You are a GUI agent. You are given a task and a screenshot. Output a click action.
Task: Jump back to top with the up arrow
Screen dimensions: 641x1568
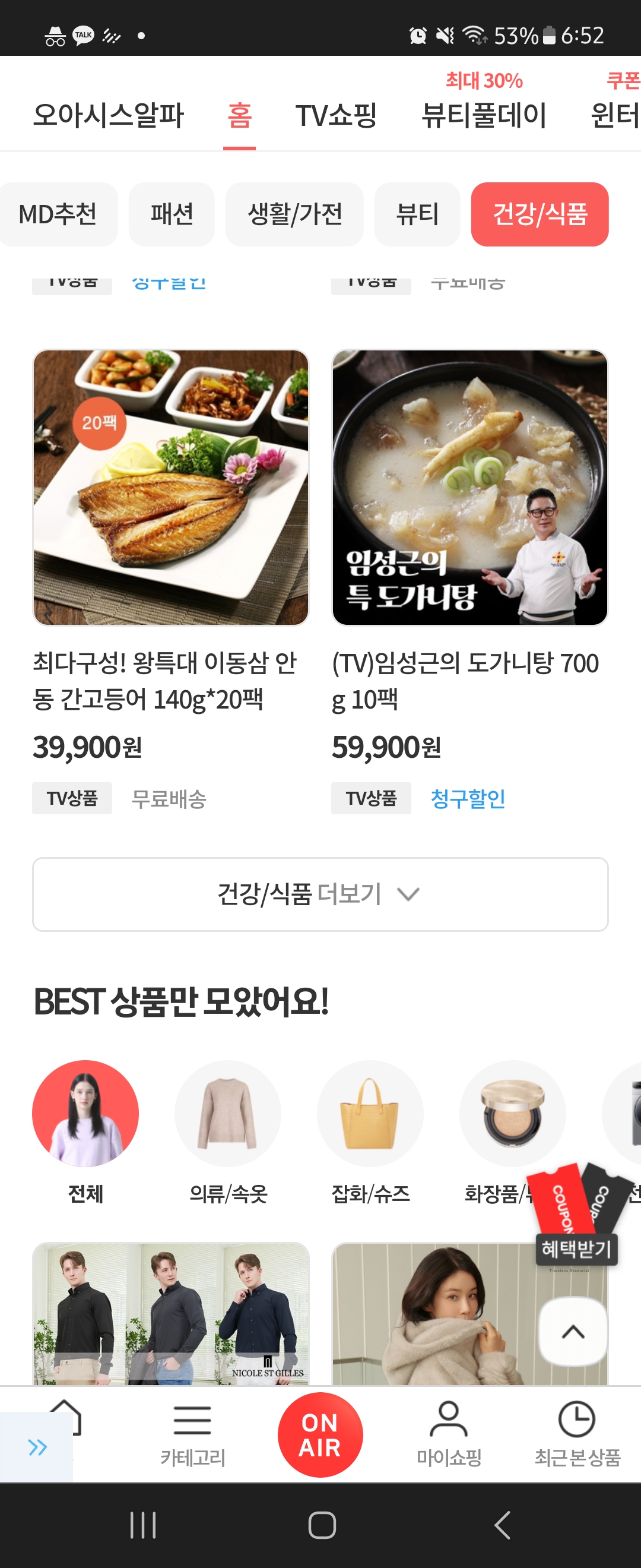(573, 1332)
